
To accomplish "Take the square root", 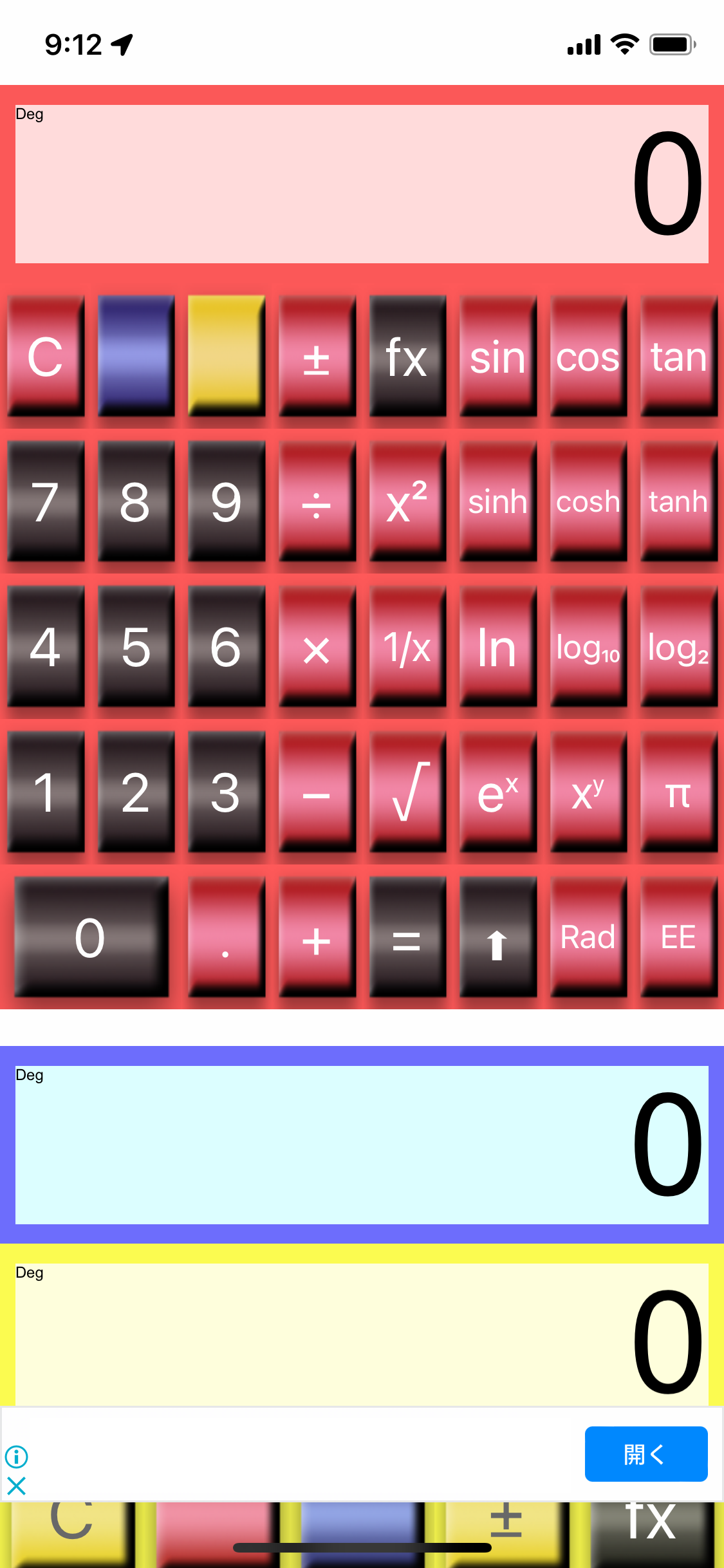I will [x=407, y=792].
